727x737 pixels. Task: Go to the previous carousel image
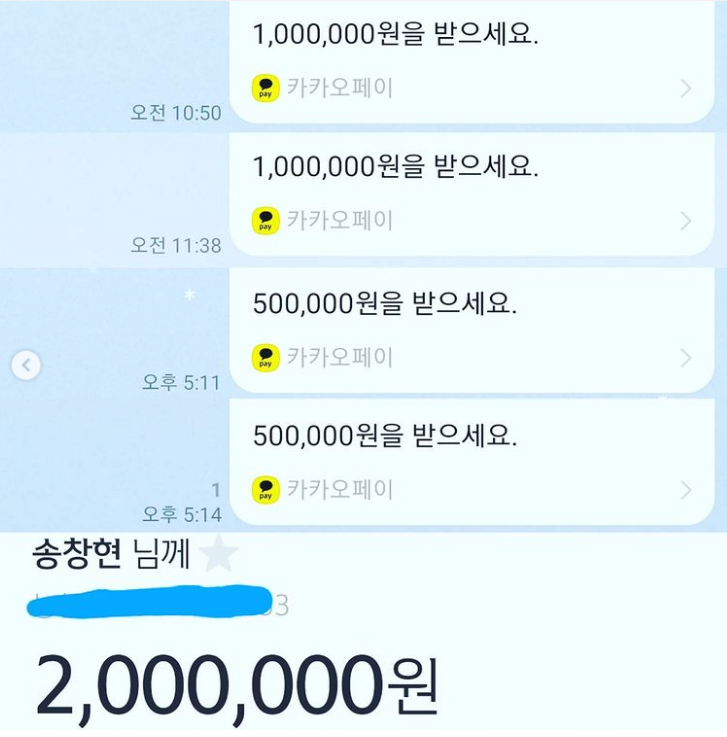click(27, 366)
